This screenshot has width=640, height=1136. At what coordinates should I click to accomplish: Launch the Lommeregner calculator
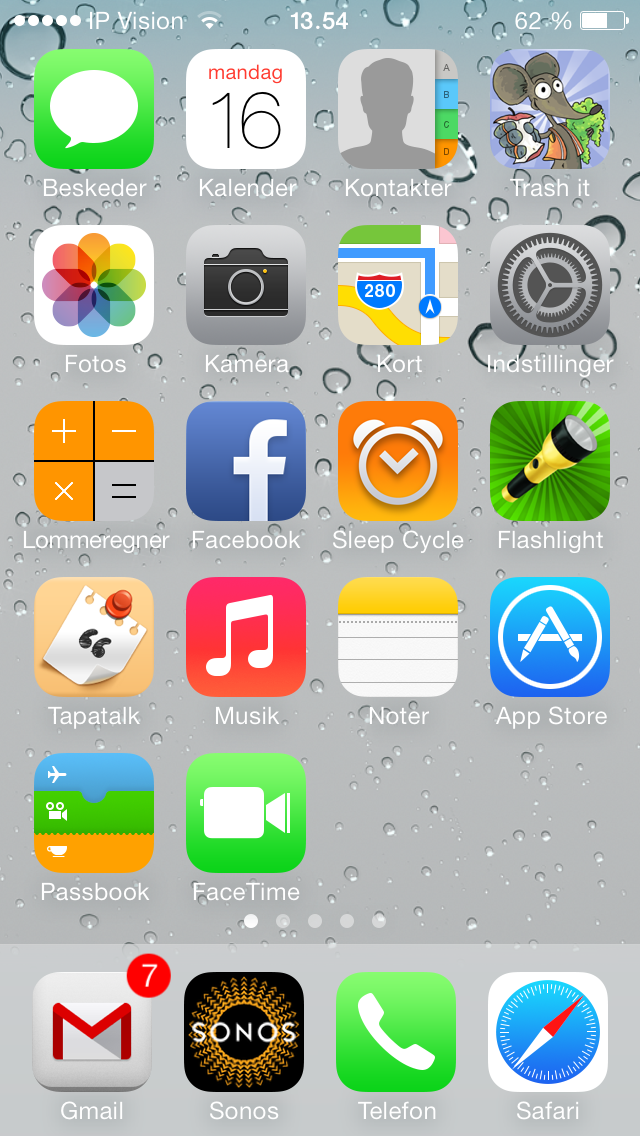[x=94, y=461]
